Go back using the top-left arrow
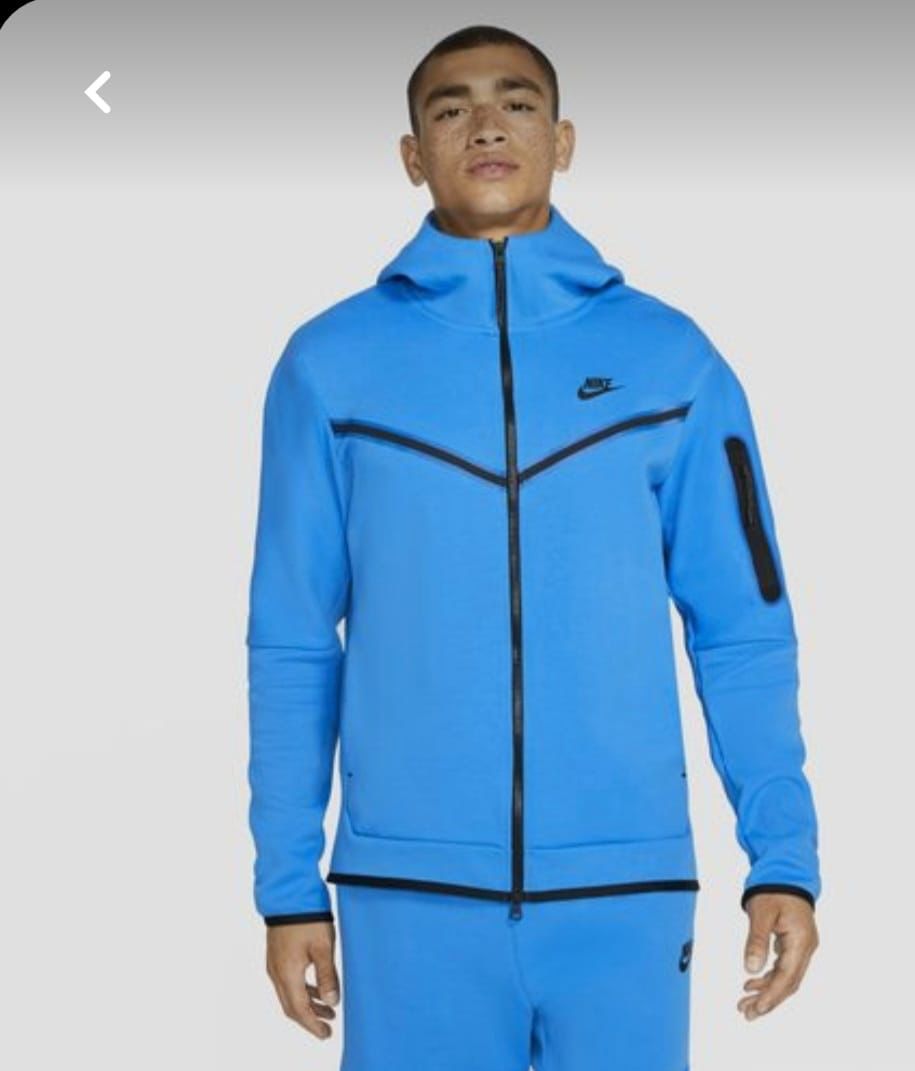Image resolution: width=915 pixels, height=1071 pixels. (x=97, y=93)
